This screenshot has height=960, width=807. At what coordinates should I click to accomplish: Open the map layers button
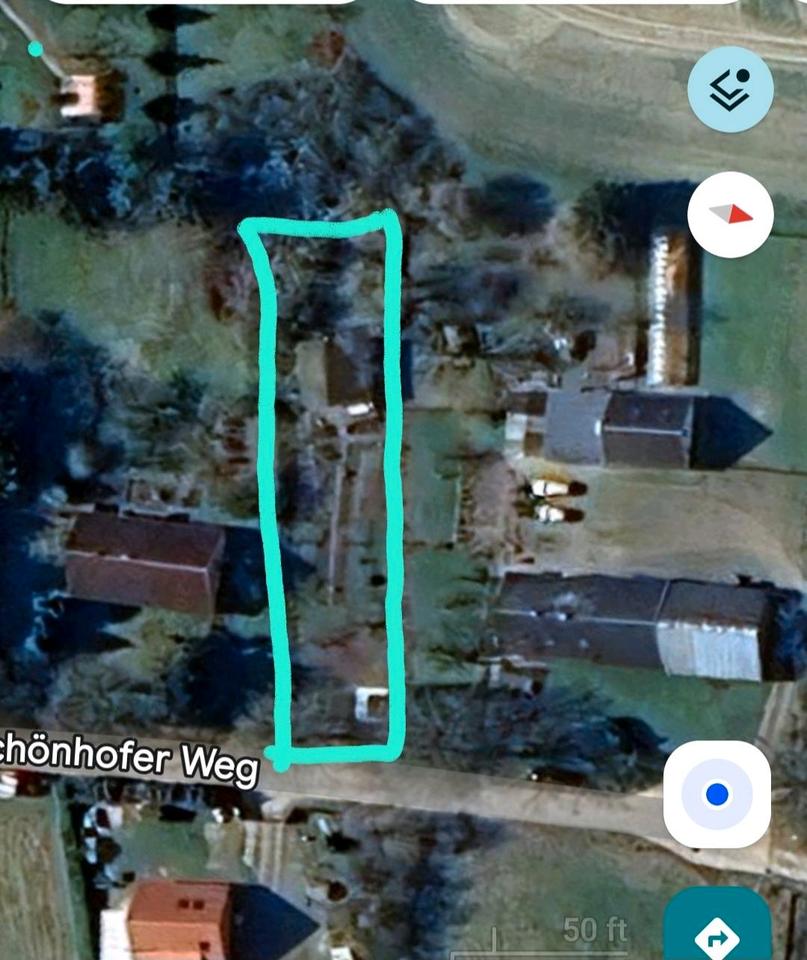click(730, 89)
